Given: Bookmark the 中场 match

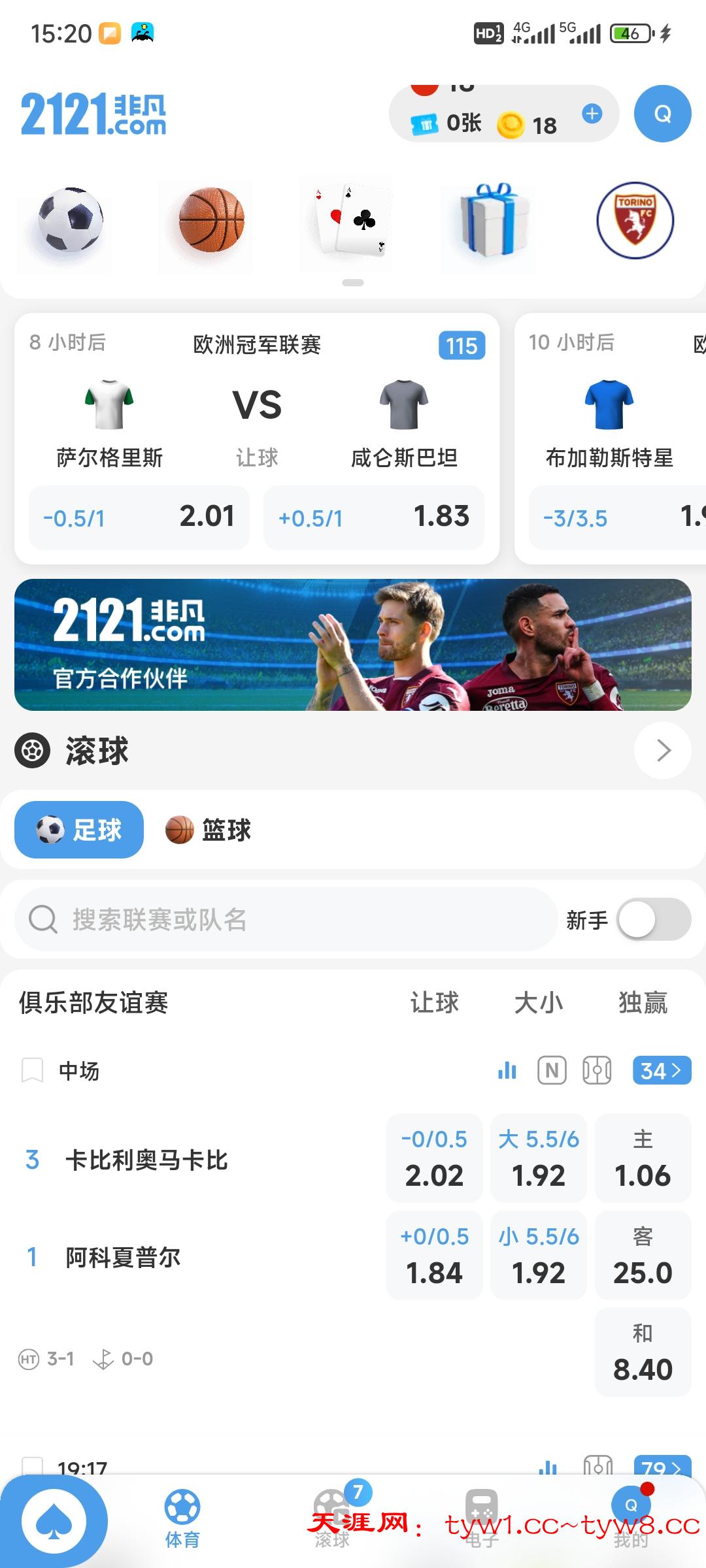Looking at the screenshot, I should (33, 1070).
